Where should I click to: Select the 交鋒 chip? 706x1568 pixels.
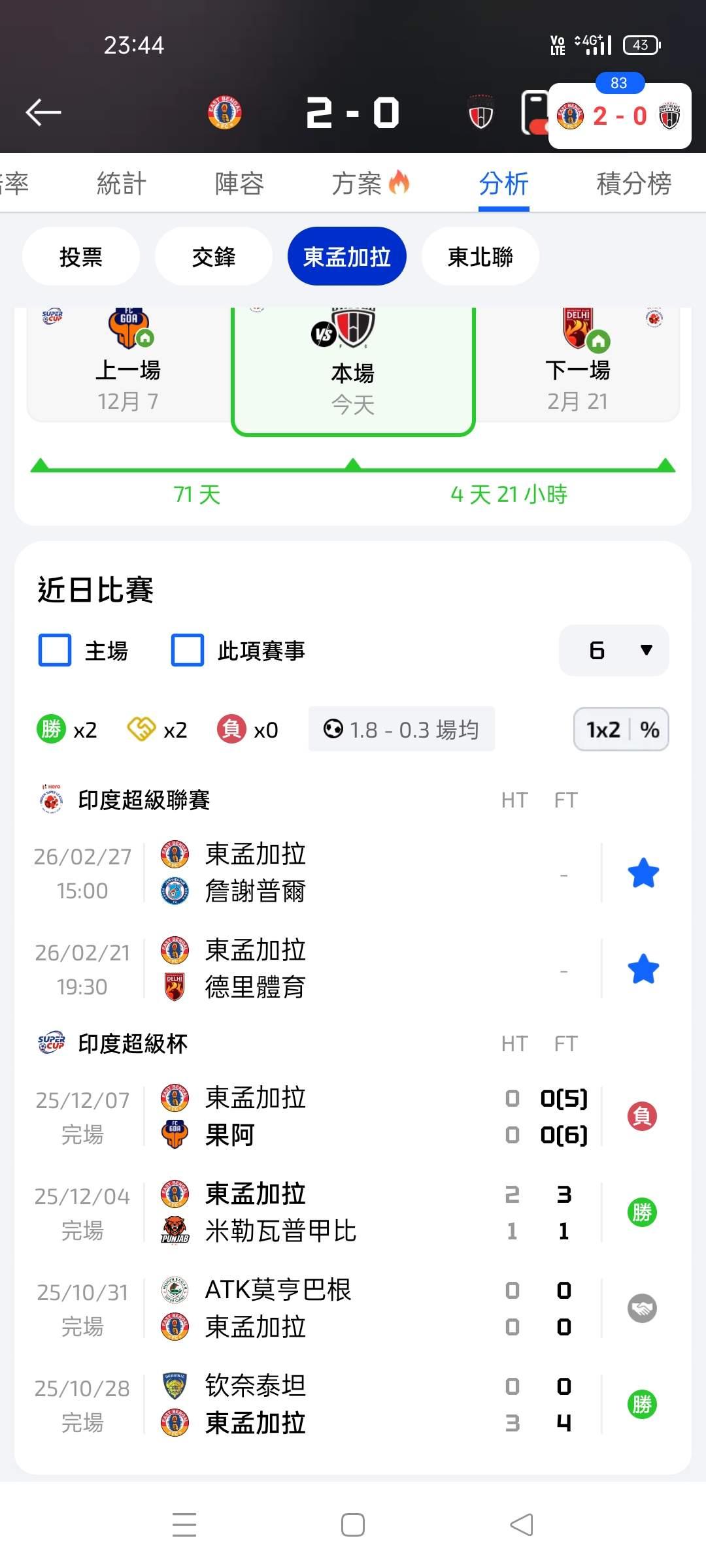(214, 257)
